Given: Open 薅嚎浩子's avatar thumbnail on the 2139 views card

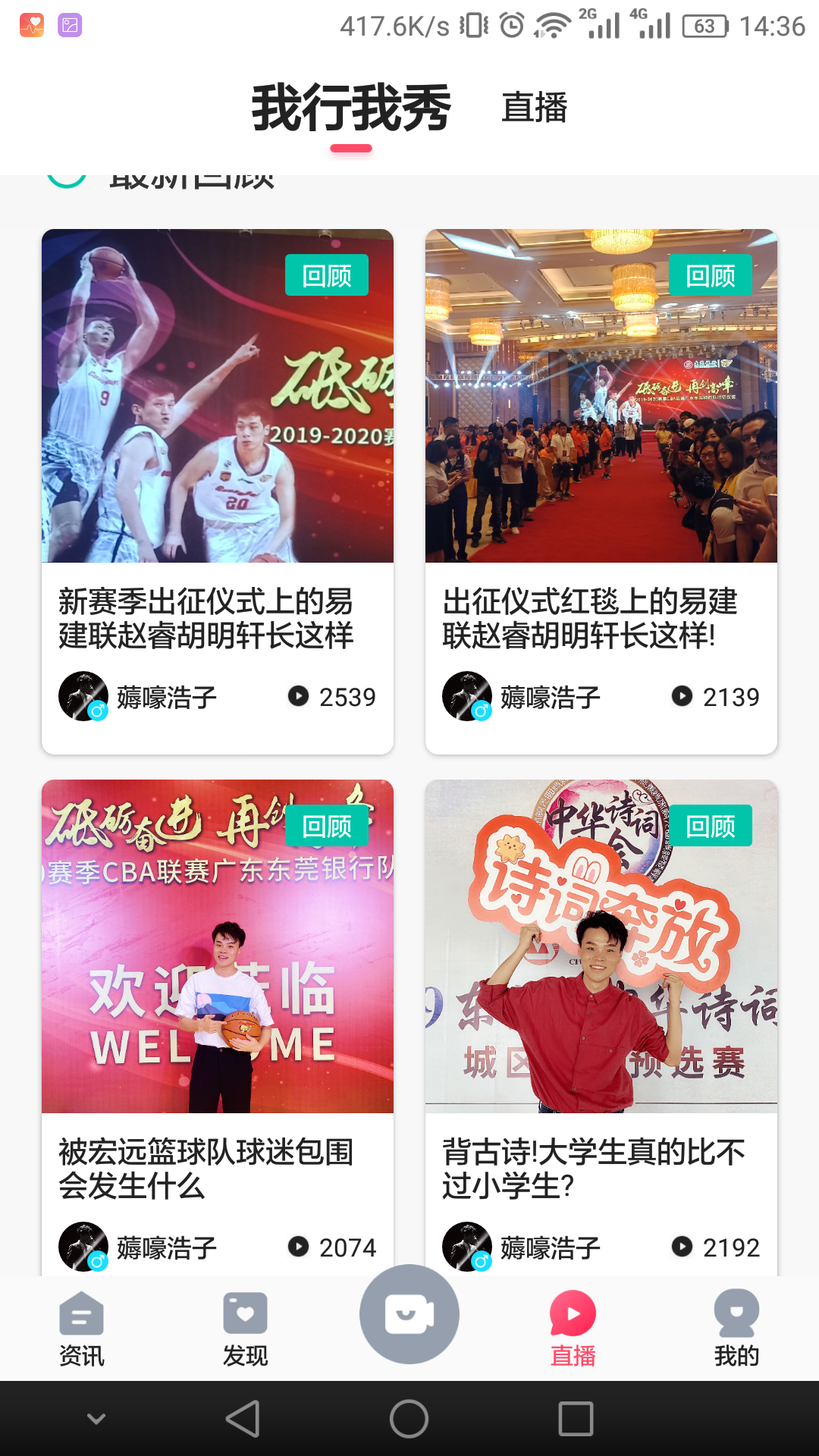Looking at the screenshot, I should [x=466, y=695].
